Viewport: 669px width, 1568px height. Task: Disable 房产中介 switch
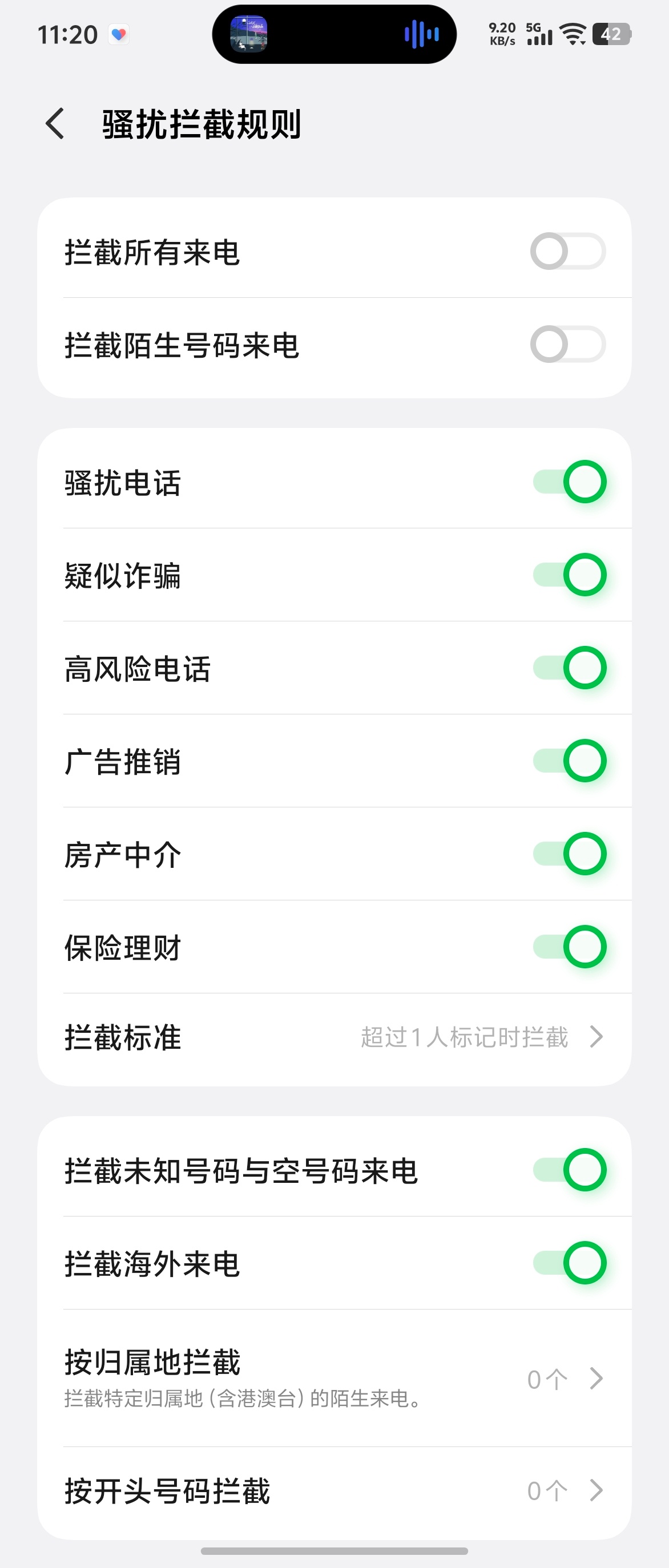[x=569, y=854]
